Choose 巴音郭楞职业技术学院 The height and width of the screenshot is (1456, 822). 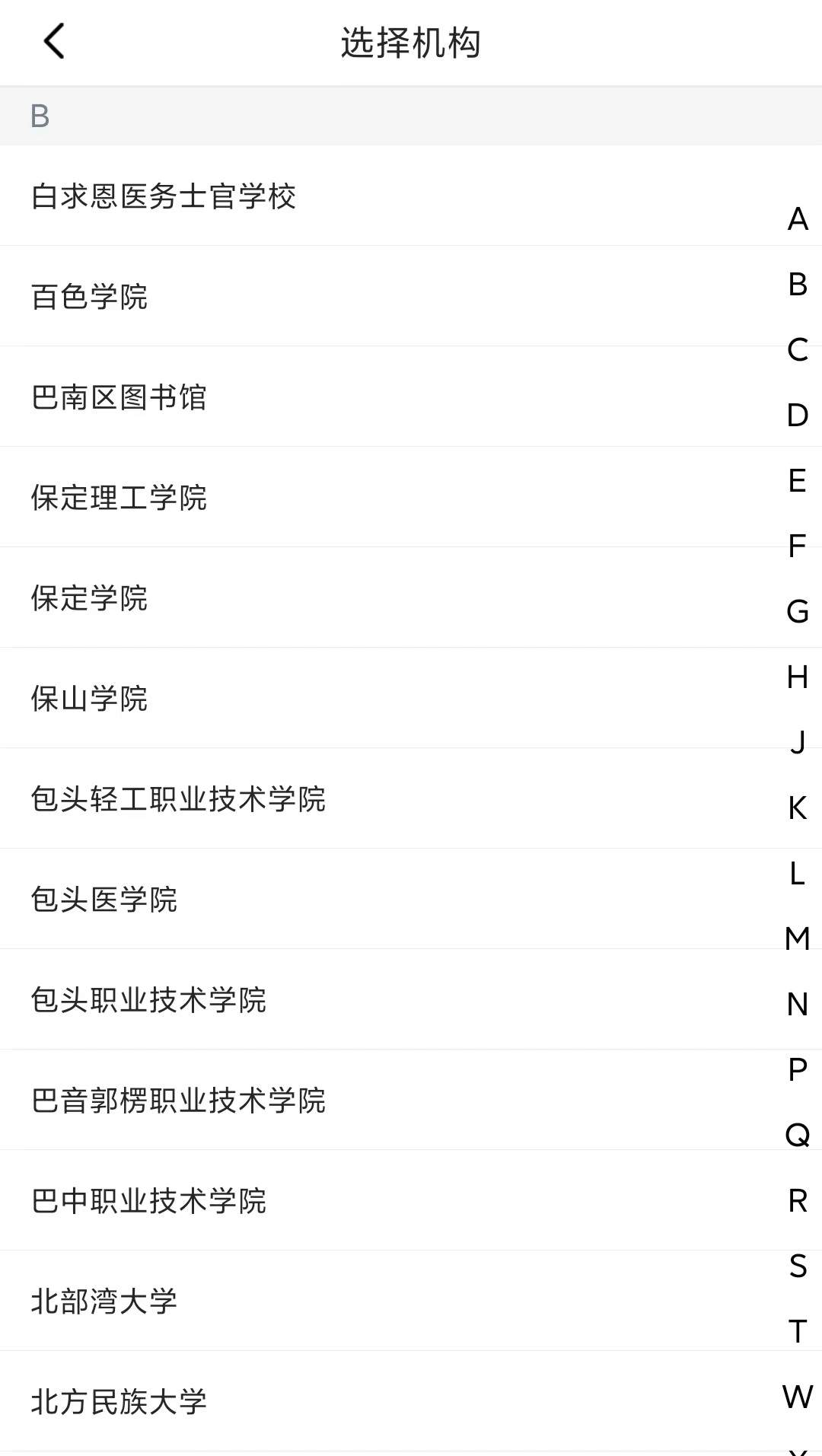pos(411,1100)
